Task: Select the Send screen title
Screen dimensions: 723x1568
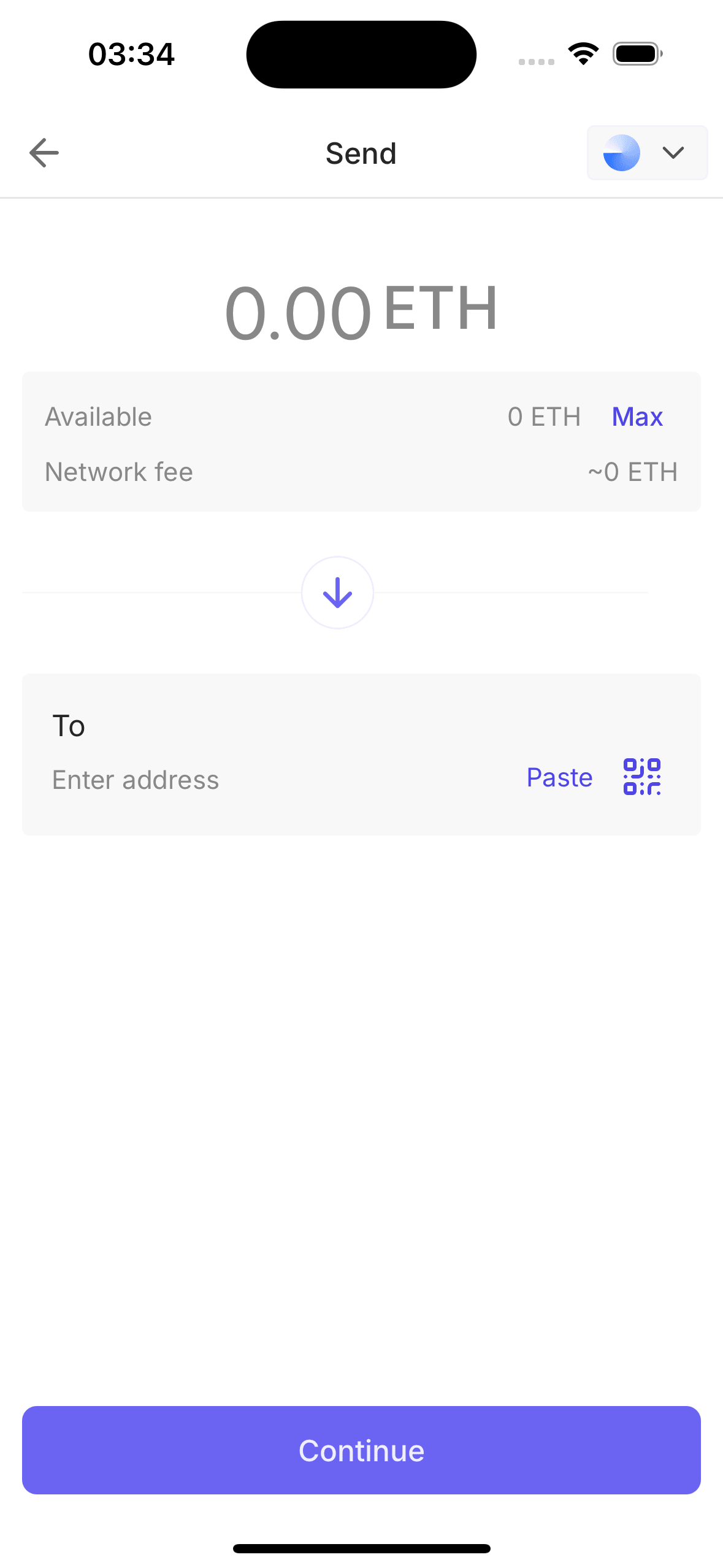Action: (x=361, y=153)
